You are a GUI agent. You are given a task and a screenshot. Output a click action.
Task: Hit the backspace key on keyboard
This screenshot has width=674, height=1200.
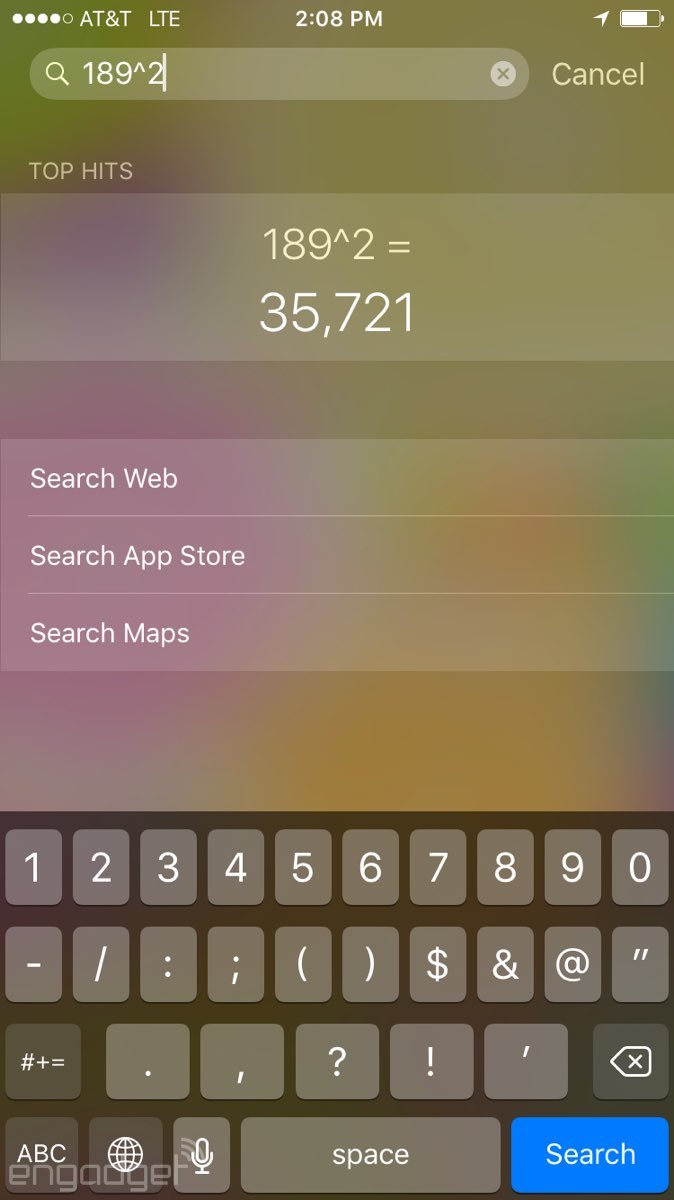pyautogui.click(x=630, y=1060)
